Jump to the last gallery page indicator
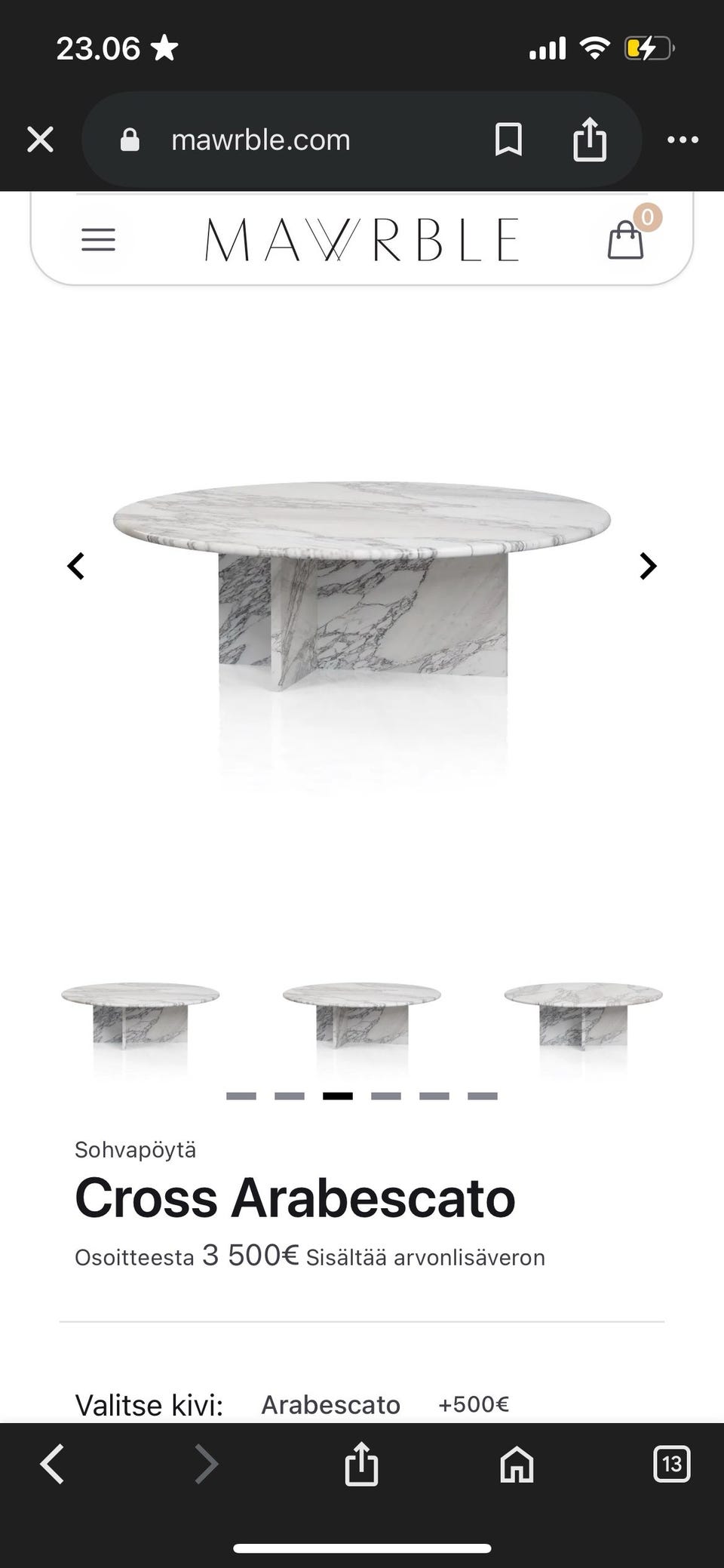This screenshot has width=724, height=1568. click(483, 1096)
